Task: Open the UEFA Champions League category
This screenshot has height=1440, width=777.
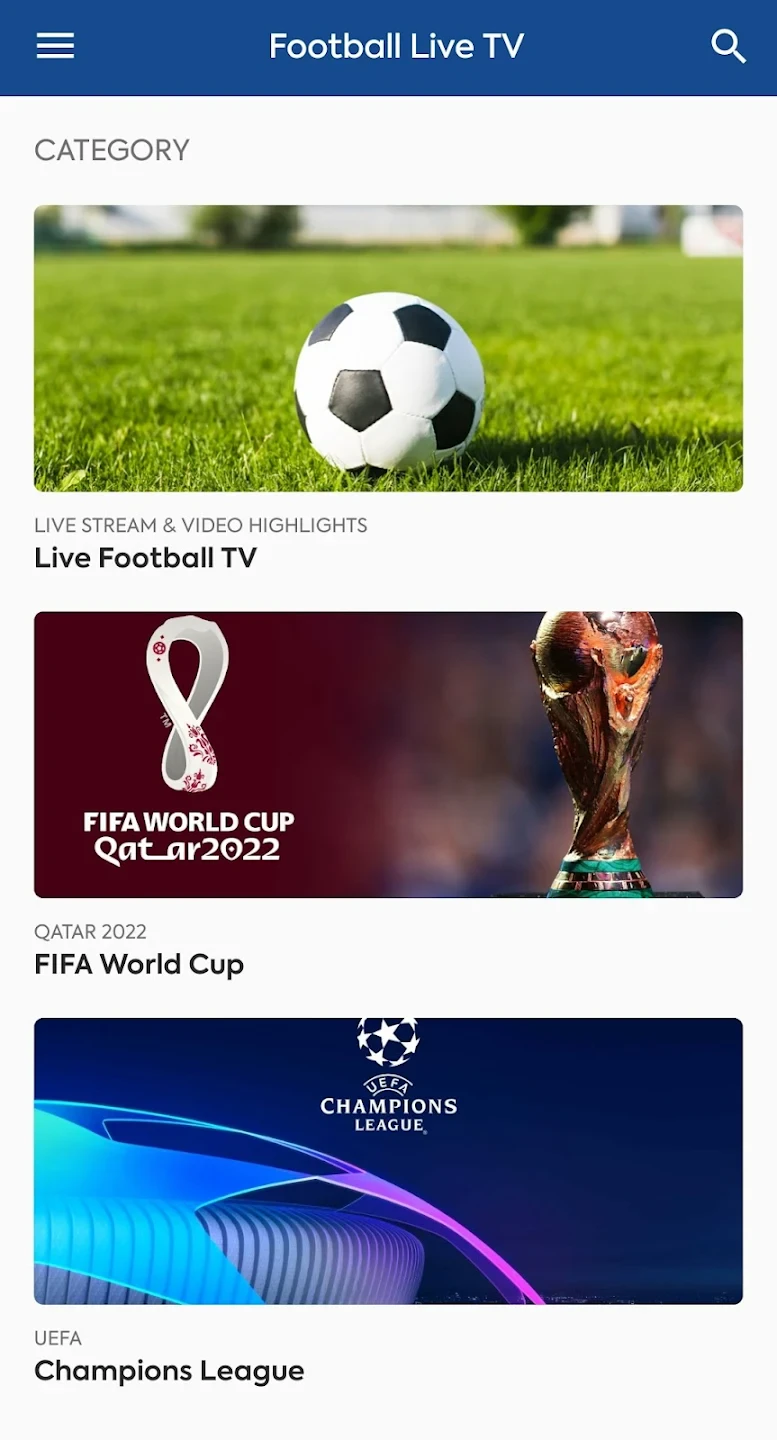Action: pos(388,1160)
